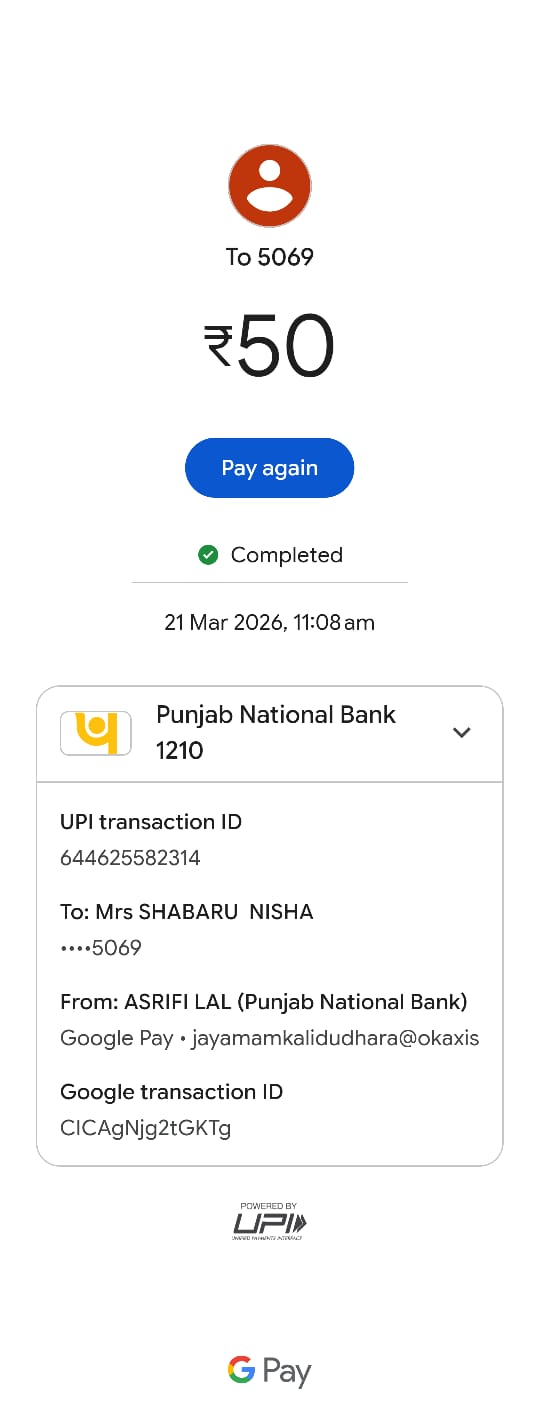The image size is (540, 1414).
Task: Tap the Pay again button
Action: point(269,468)
